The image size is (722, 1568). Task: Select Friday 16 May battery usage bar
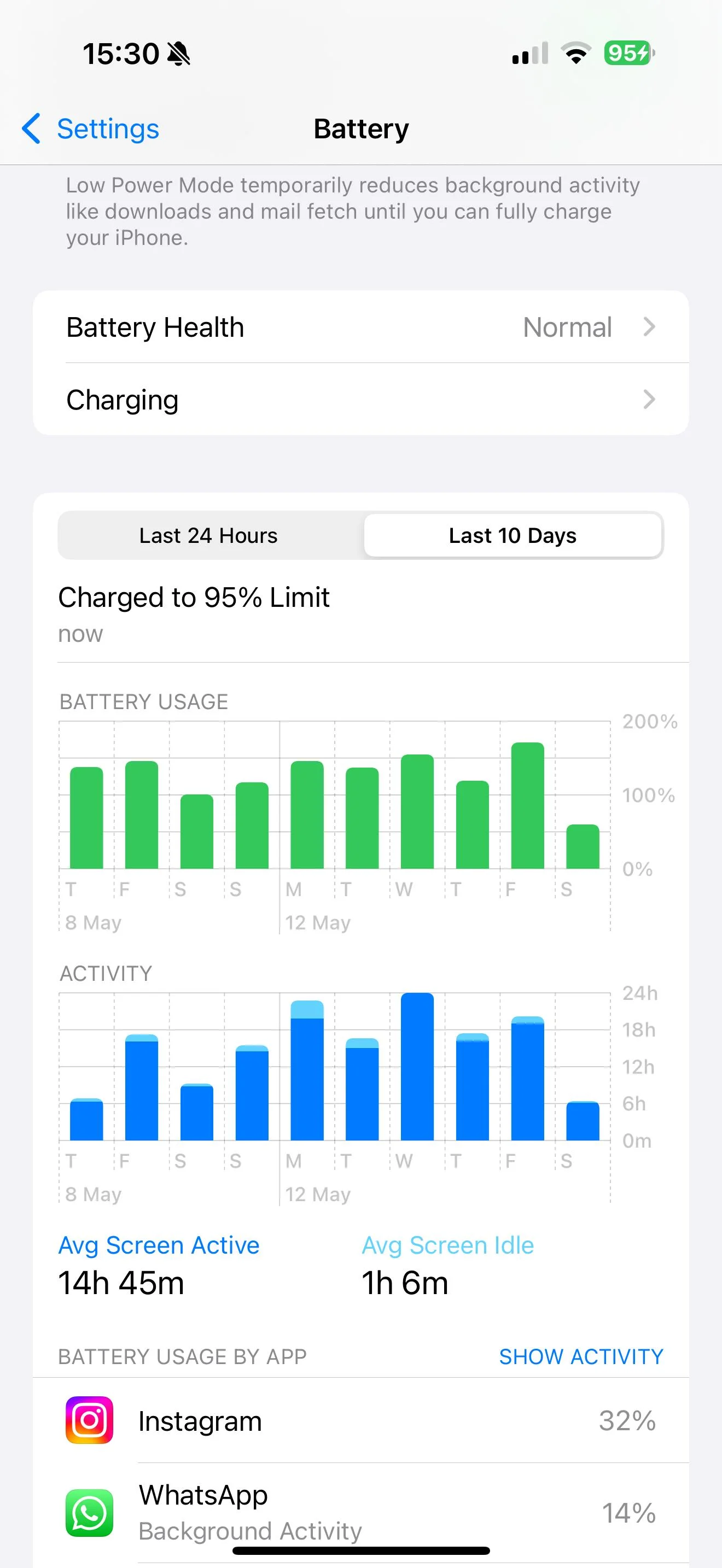(527, 805)
